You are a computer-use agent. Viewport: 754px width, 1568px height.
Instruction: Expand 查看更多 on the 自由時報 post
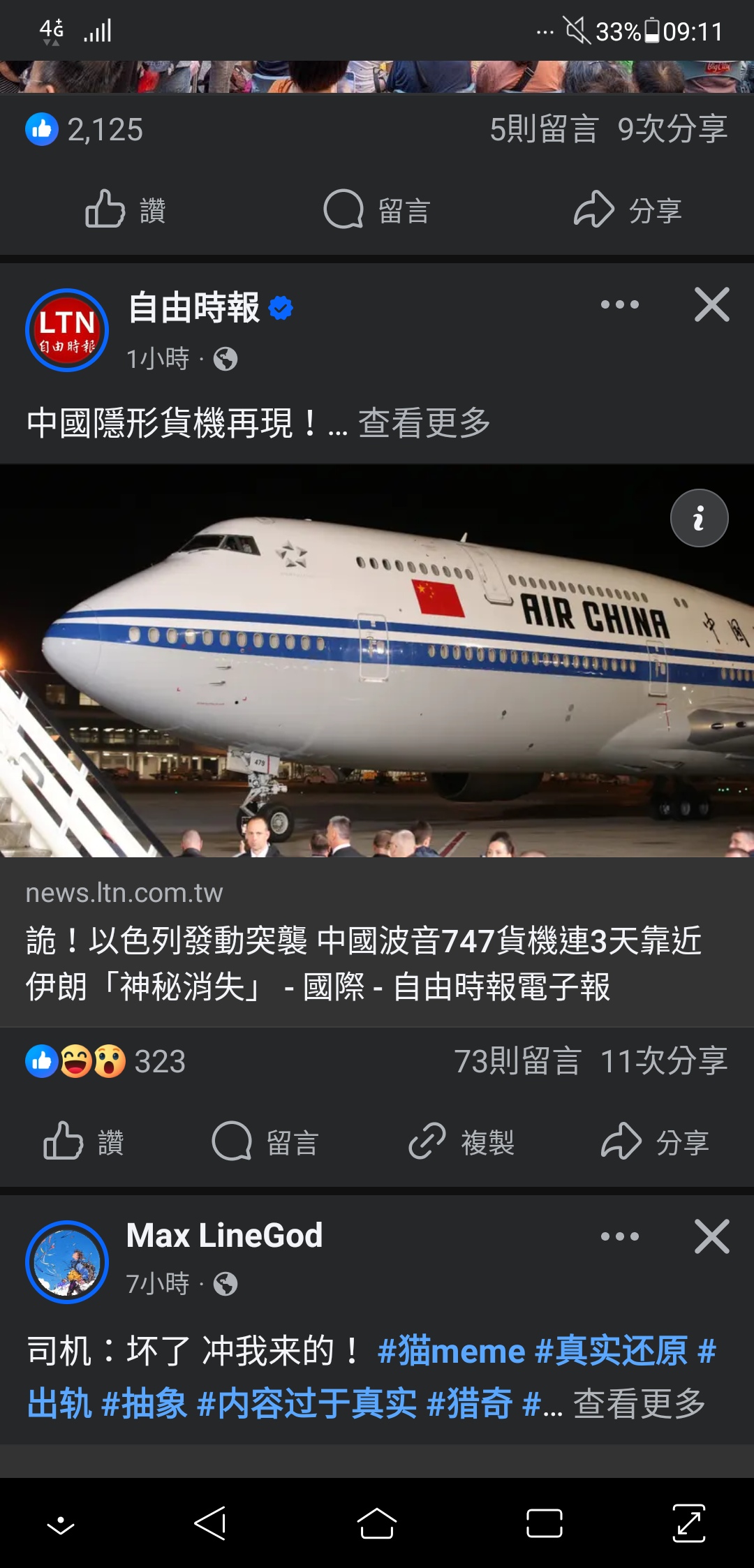424,423
